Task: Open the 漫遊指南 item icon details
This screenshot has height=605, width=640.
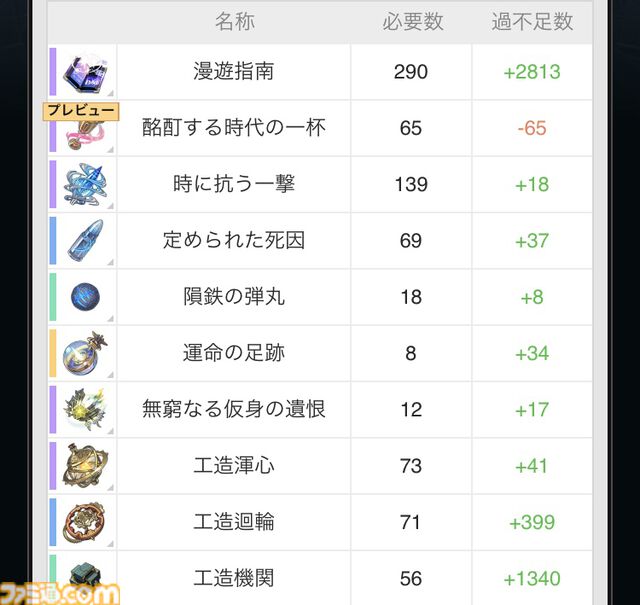Action: [x=86, y=72]
